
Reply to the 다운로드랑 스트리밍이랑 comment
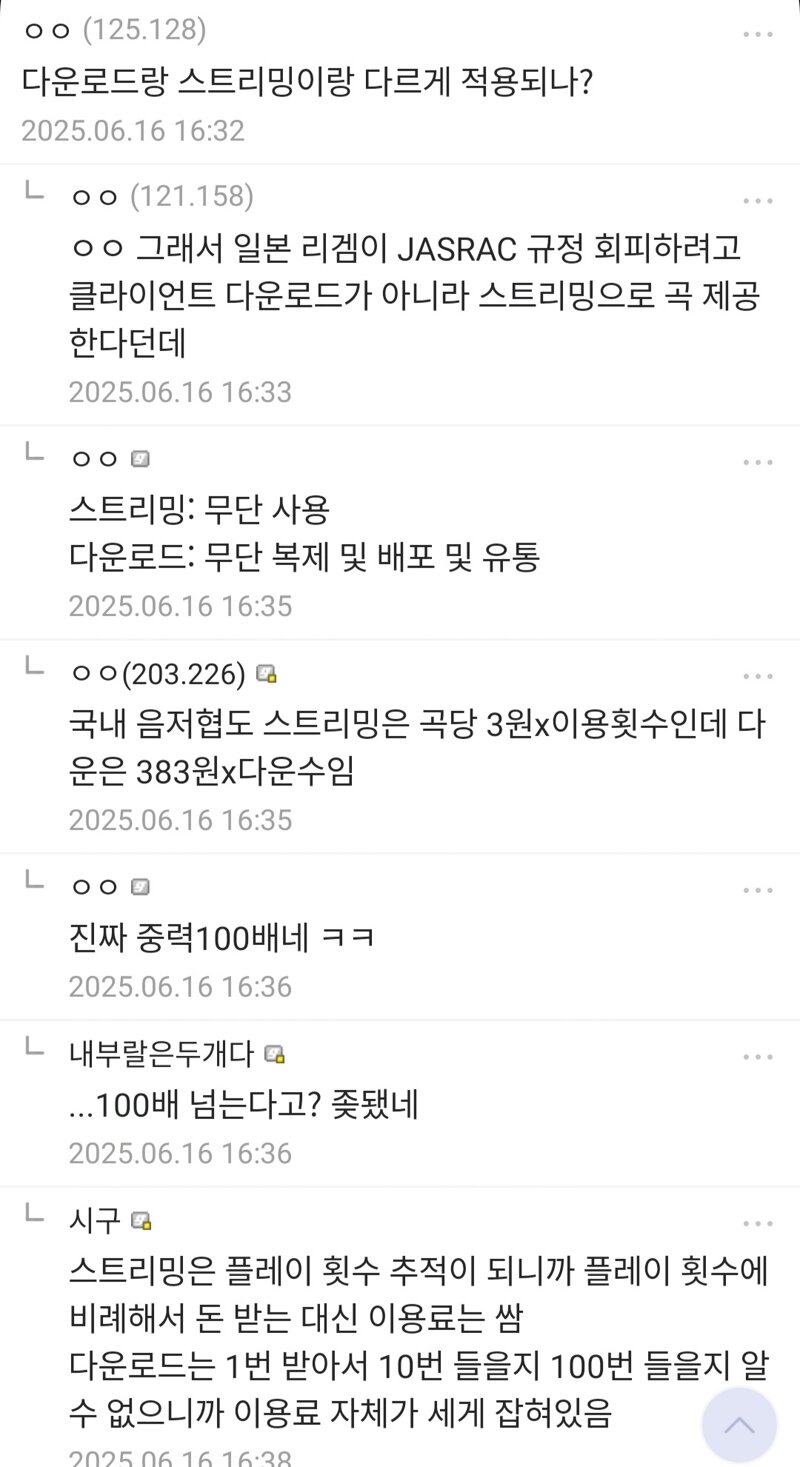pos(308,82)
